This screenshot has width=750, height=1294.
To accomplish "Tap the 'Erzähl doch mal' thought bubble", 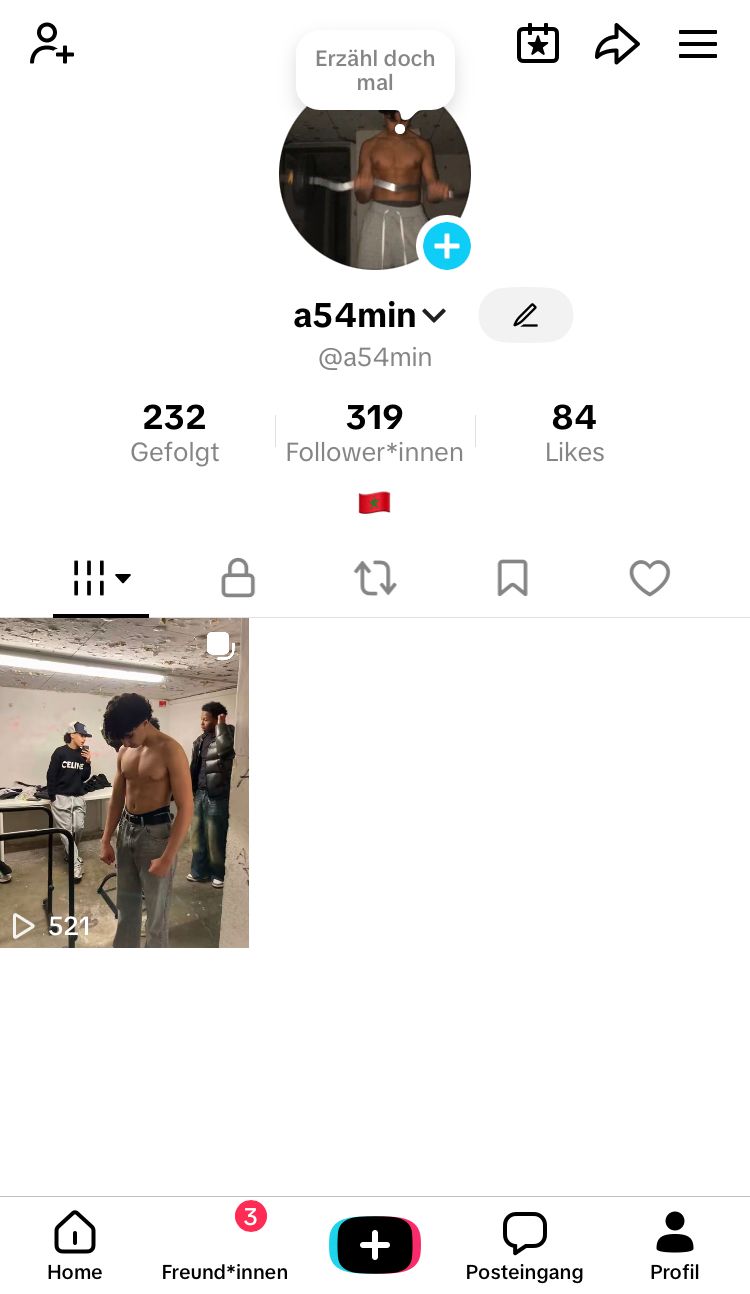I will 375,70.
